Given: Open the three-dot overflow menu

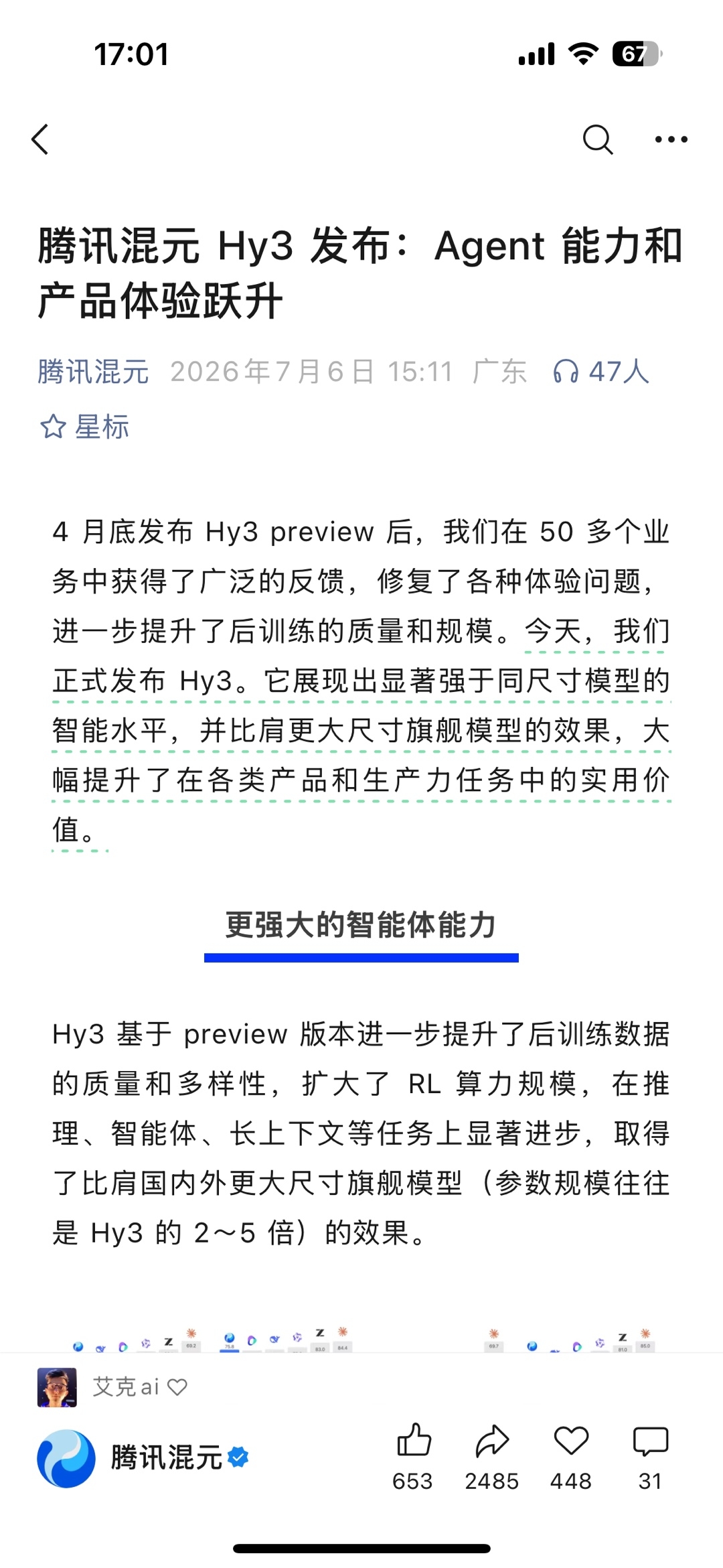Looking at the screenshot, I should coord(671,139).
